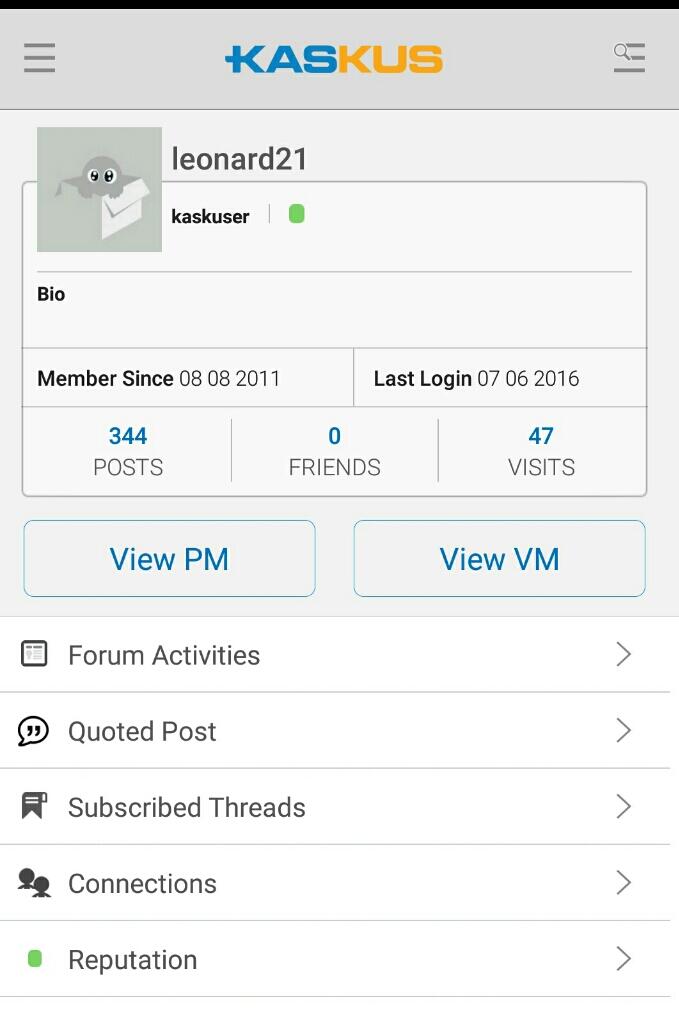Tap the Kaskus logo to go home
The width and height of the screenshot is (679, 1024).
tap(334, 59)
